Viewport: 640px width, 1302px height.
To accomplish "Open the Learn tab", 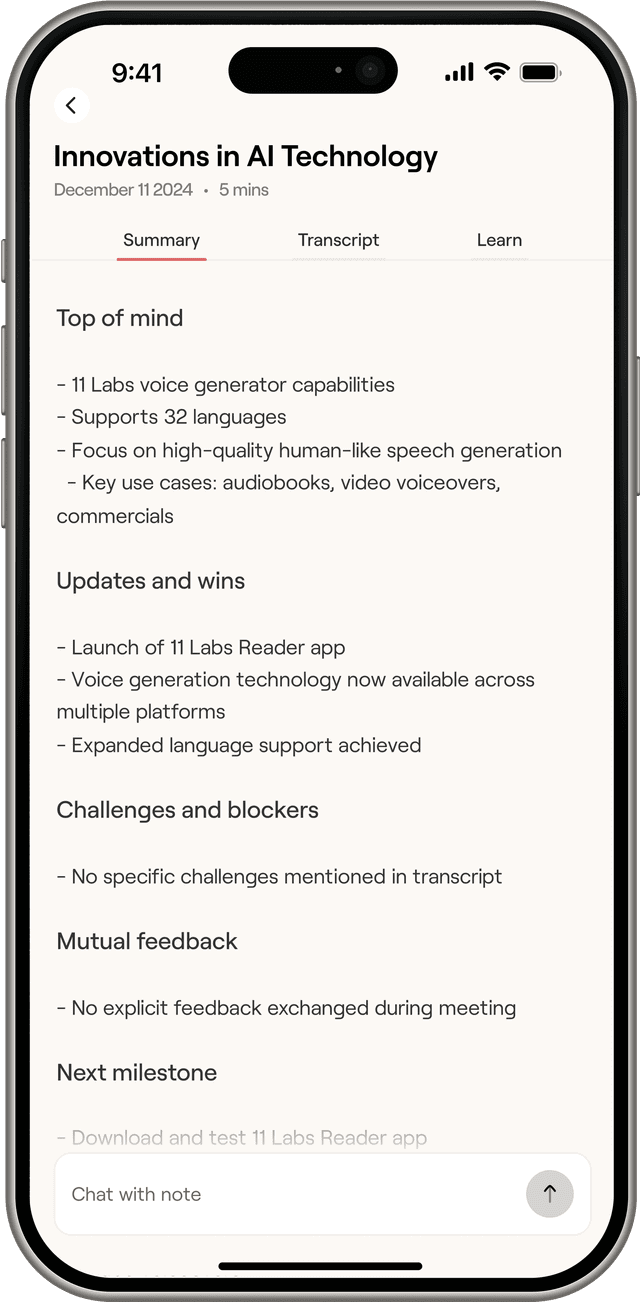I will (499, 240).
